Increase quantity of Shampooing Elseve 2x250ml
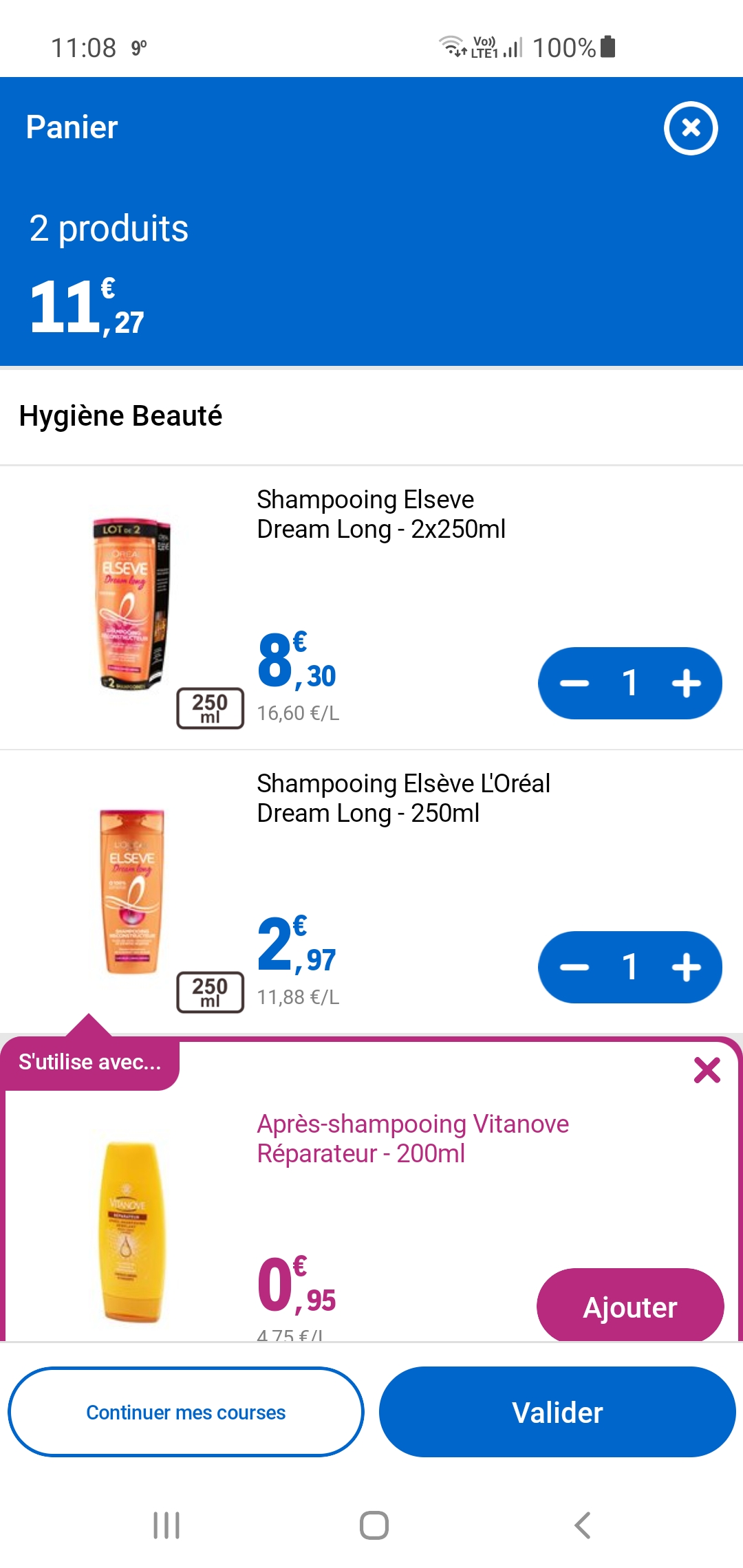The height and width of the screenshot is (1568, 743). pyautogui.click(x=686, y=684)
